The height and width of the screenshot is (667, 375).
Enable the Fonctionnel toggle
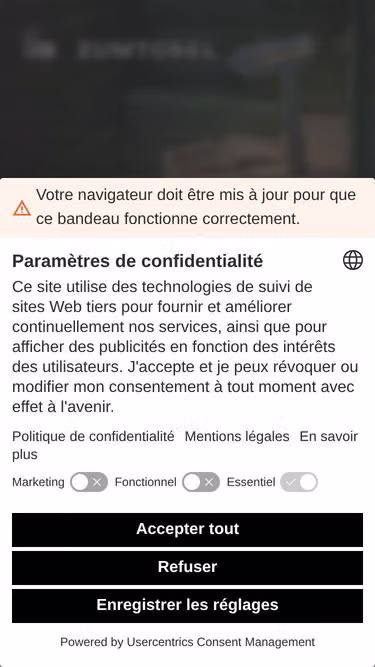pos(201,482)
